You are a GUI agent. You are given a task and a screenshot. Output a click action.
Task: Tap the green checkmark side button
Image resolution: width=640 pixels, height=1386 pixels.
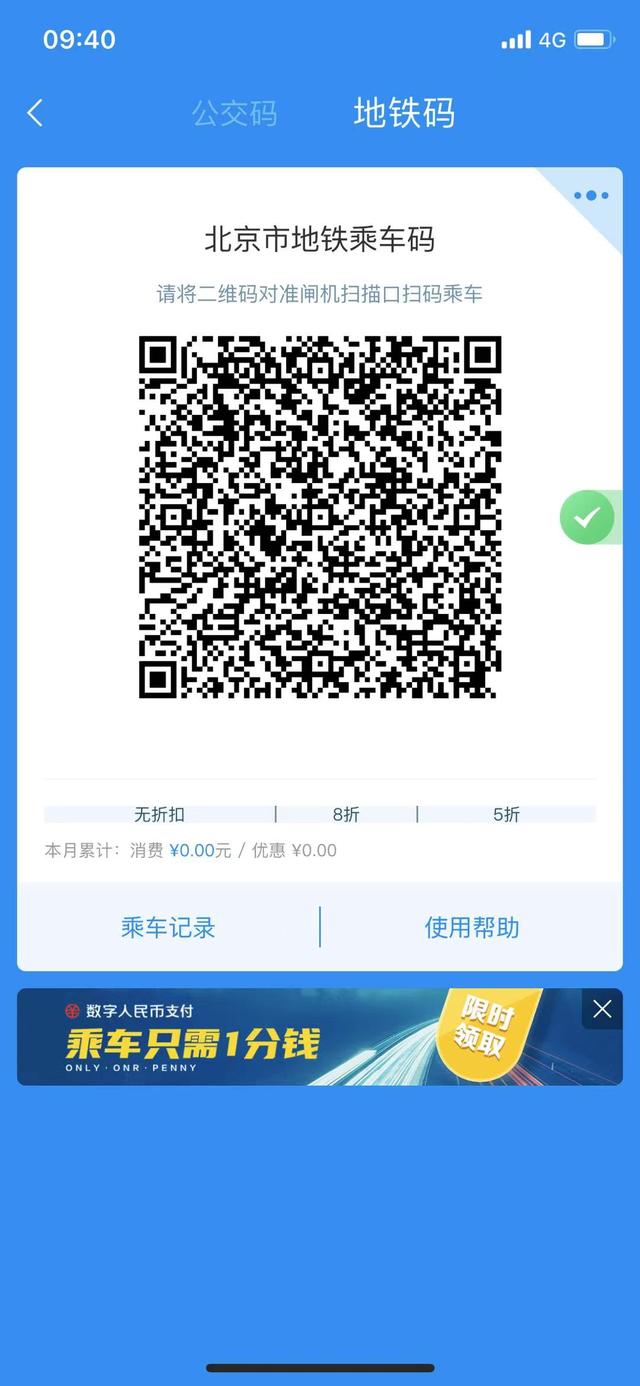[587, 517]
